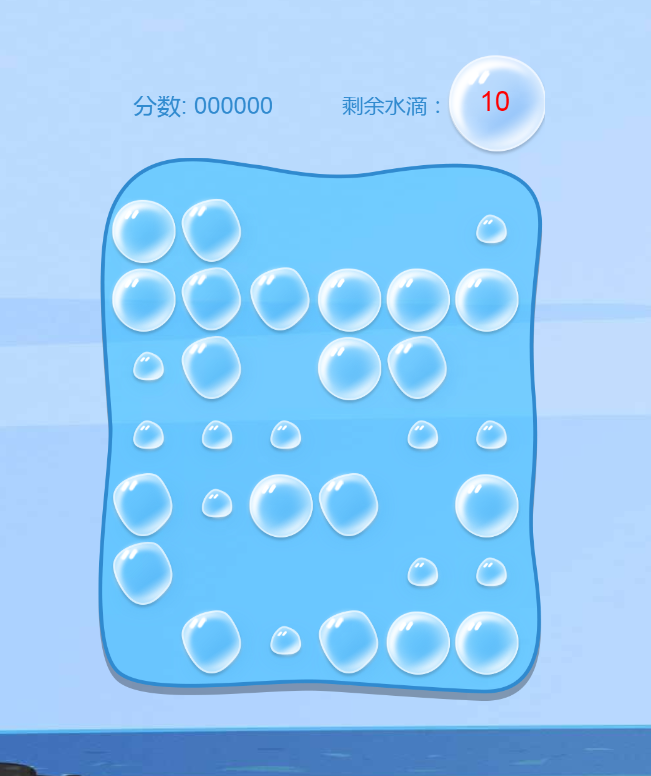This screenshot has height=776, width=651.
Task: Tap the last large drop in second row
Action: coord(486,300)
